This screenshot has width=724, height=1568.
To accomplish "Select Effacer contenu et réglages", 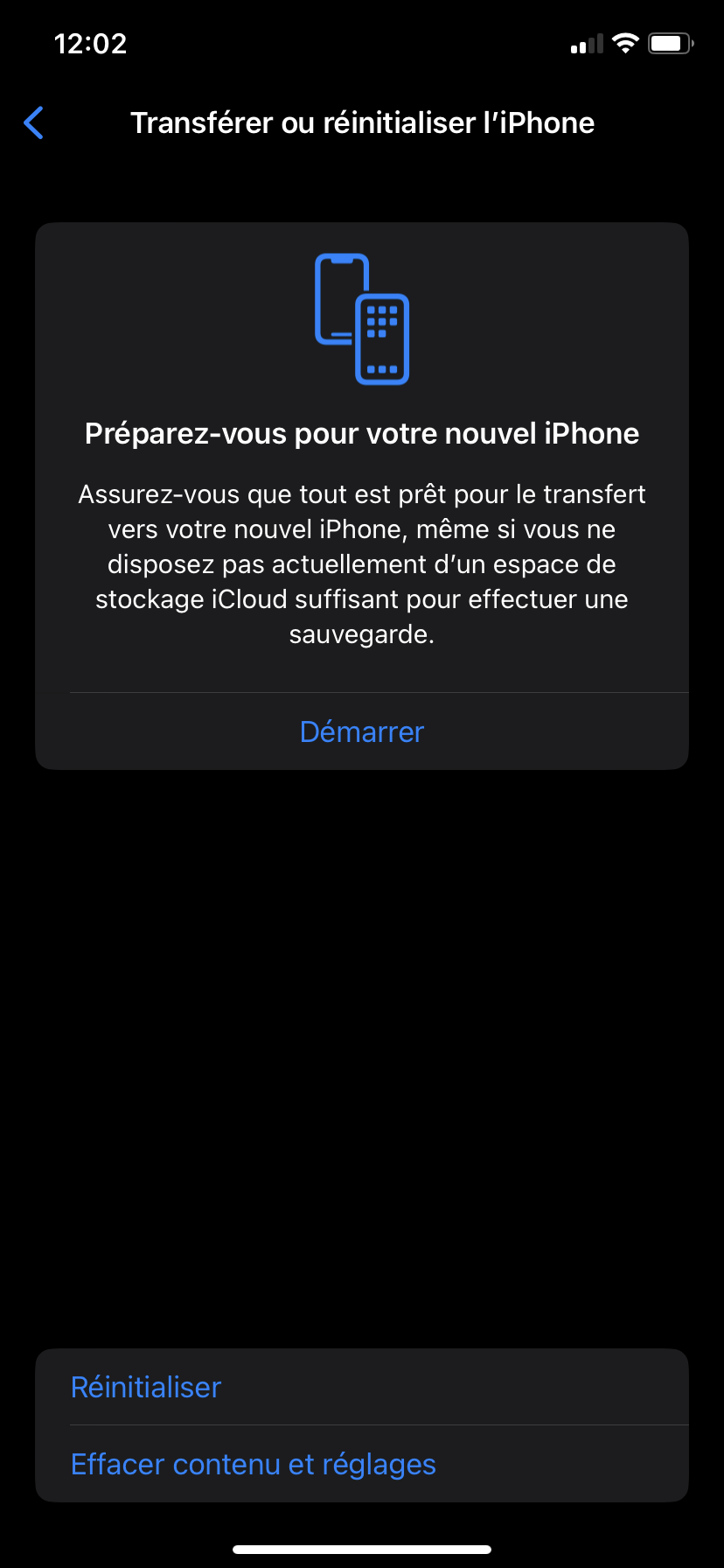I will [254, 1464].
